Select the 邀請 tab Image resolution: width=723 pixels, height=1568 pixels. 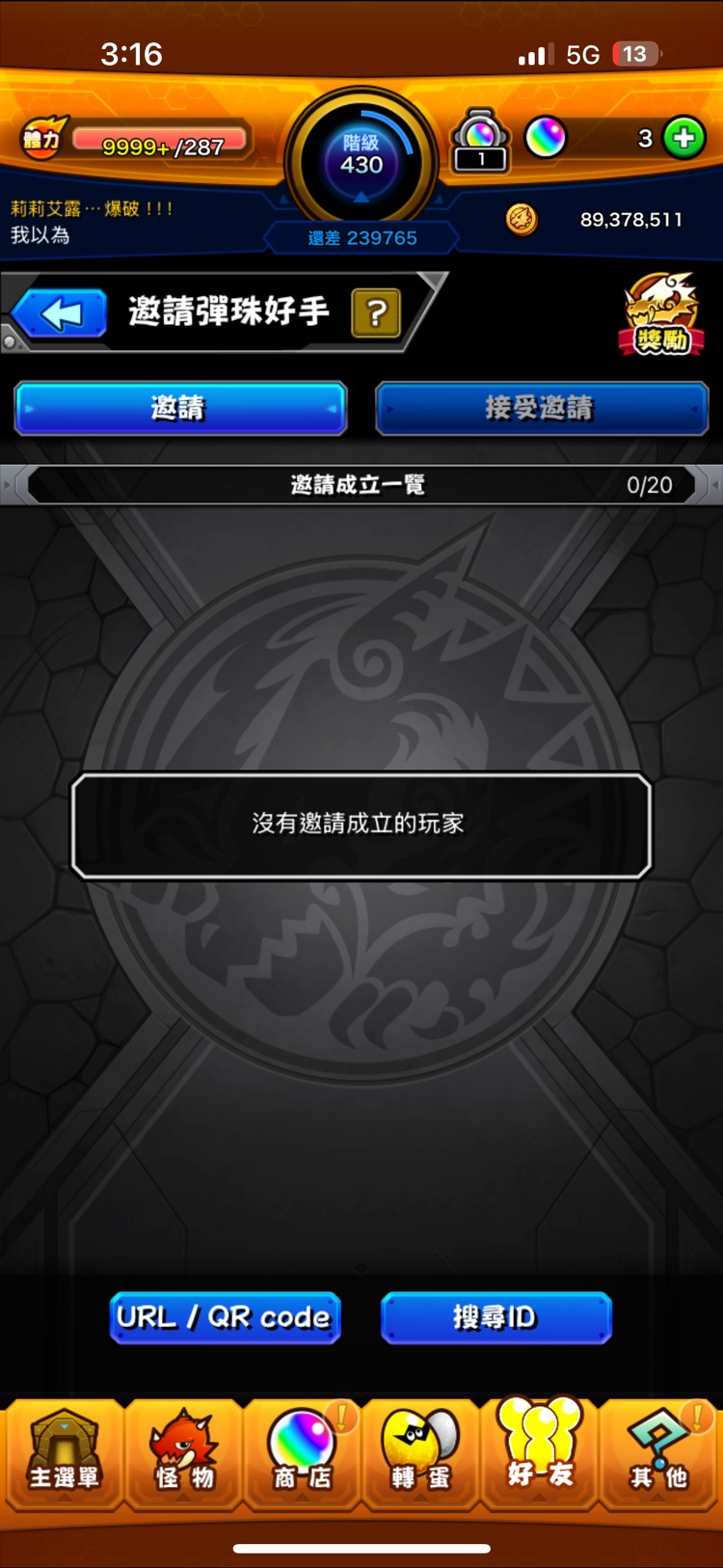(180, 409)
